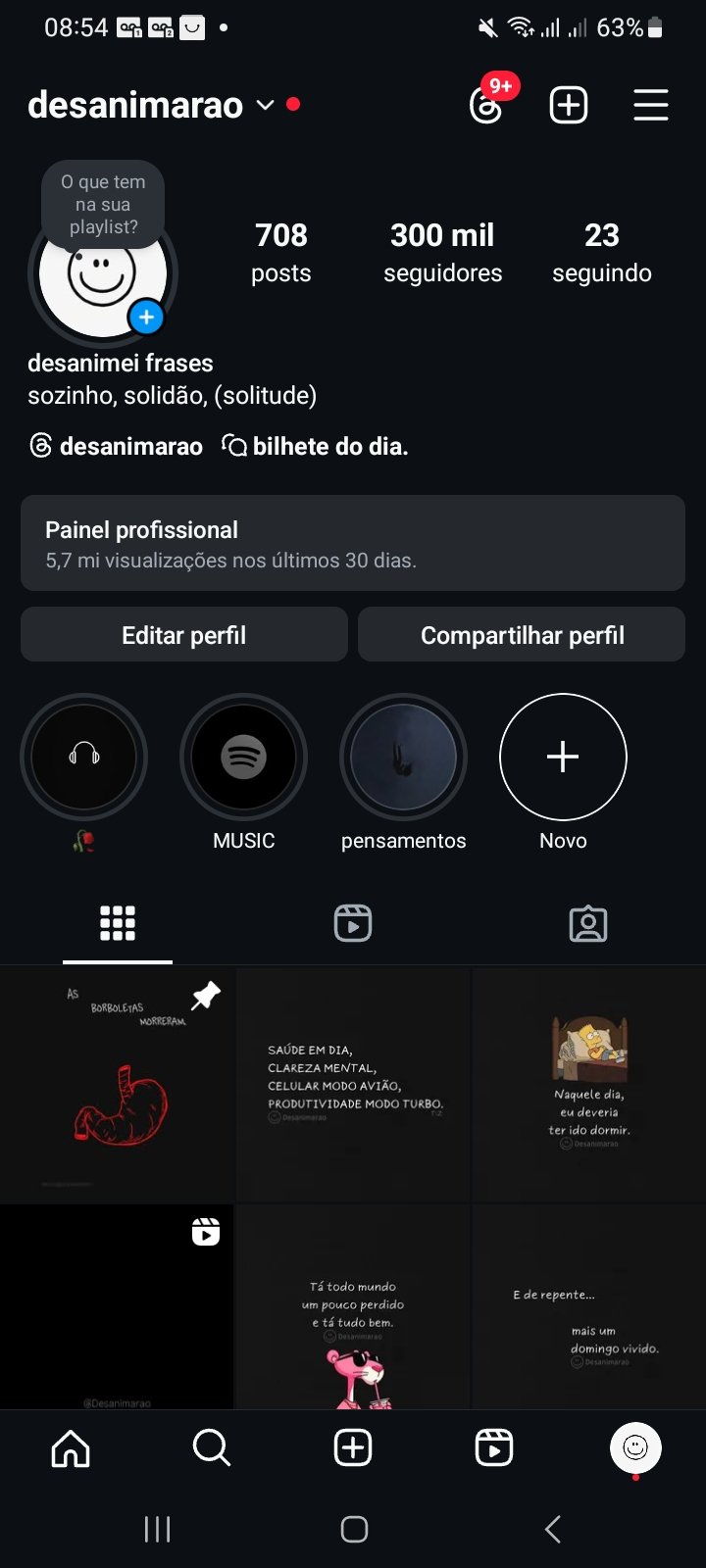
Task: Switch to the tagged photos tab
Action: [x=588, y=923]
